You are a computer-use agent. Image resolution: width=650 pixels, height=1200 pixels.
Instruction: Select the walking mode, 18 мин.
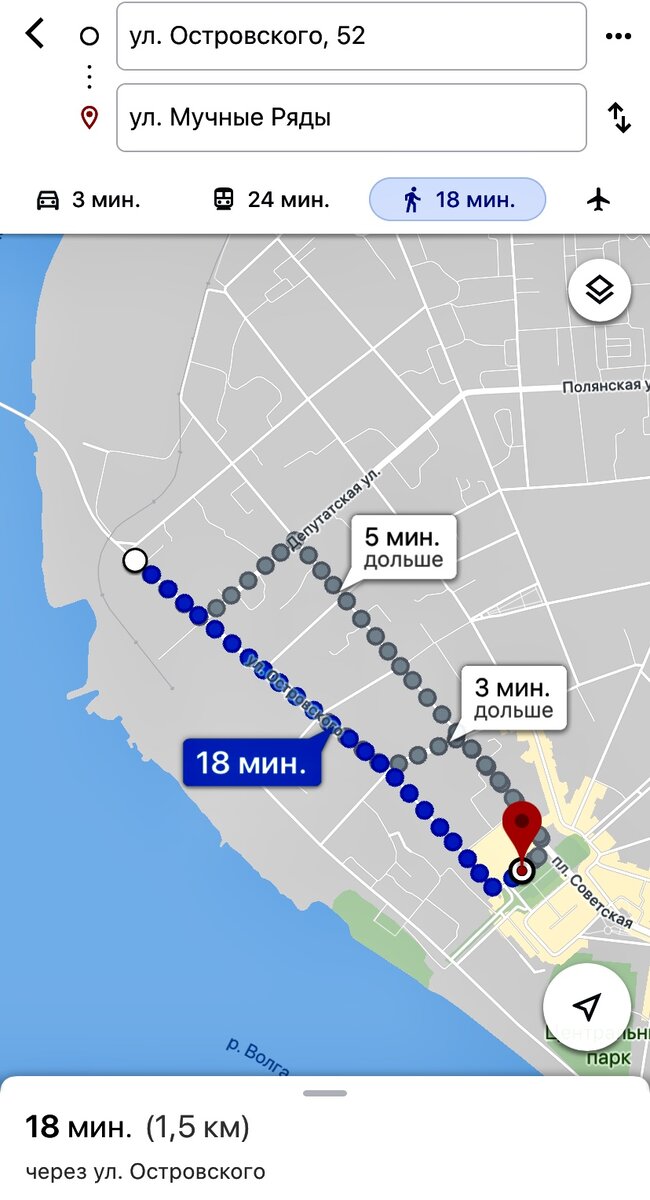[458, 199]
